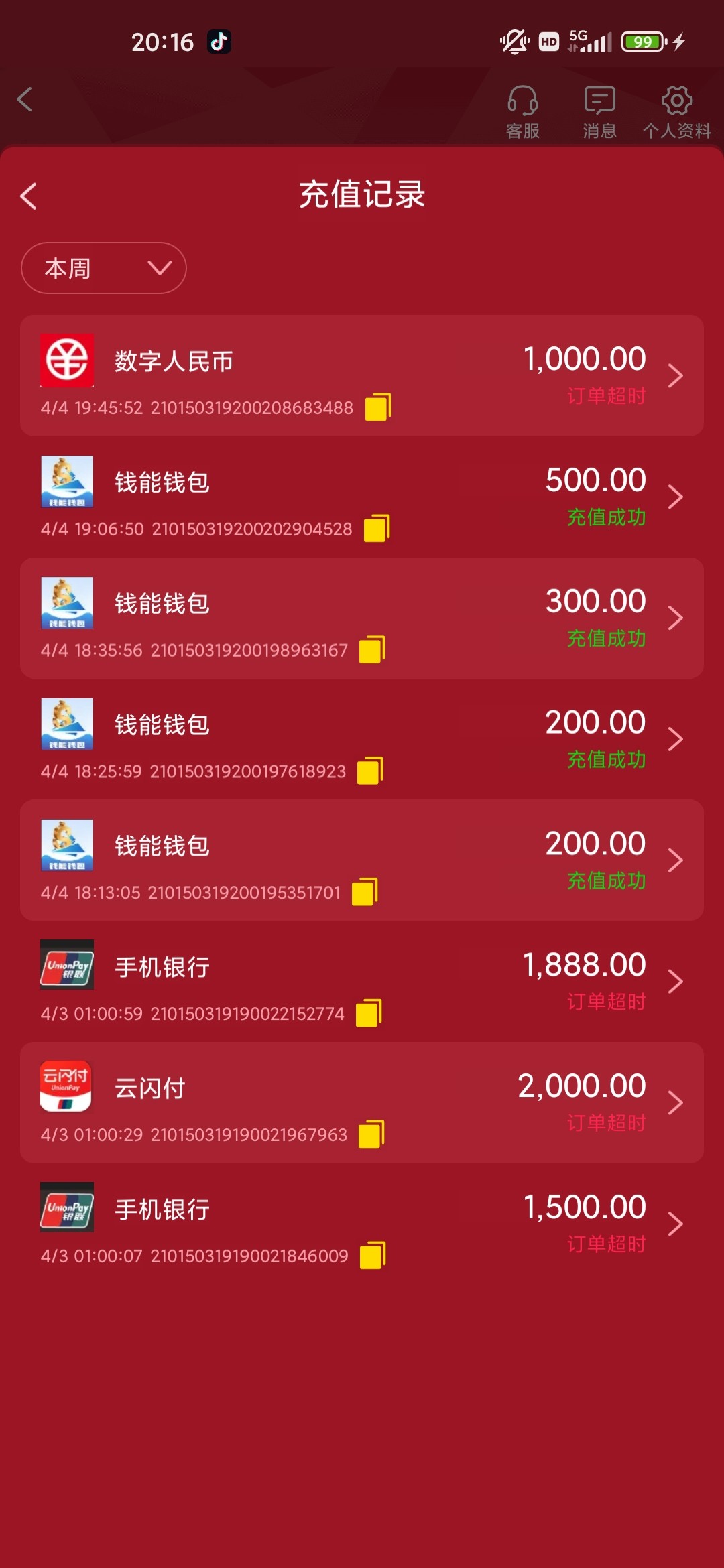Open 客服 customer service
This screenshot has width=724, height=1568.
523,112
